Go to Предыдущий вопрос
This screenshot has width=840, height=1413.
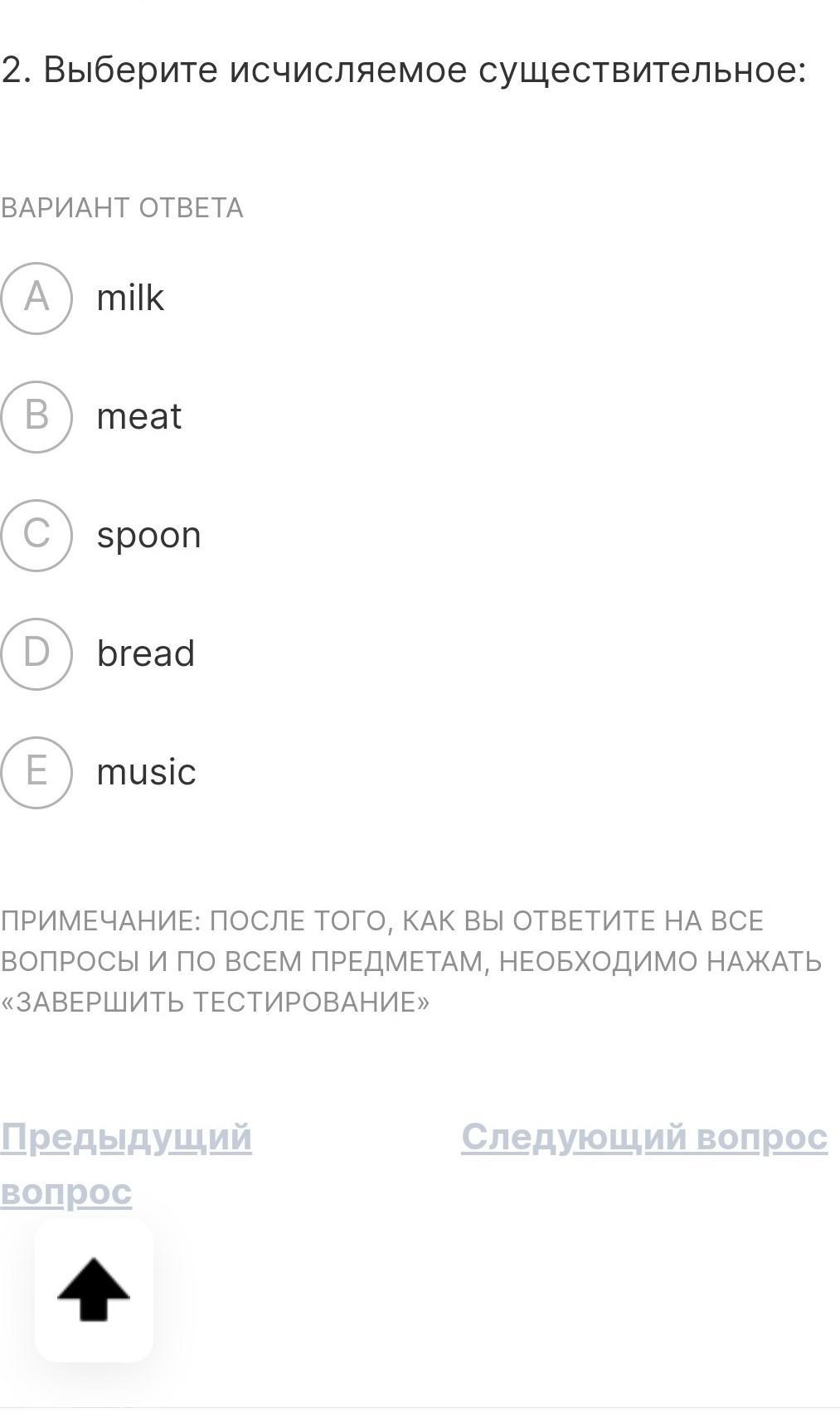point(126,1164)
